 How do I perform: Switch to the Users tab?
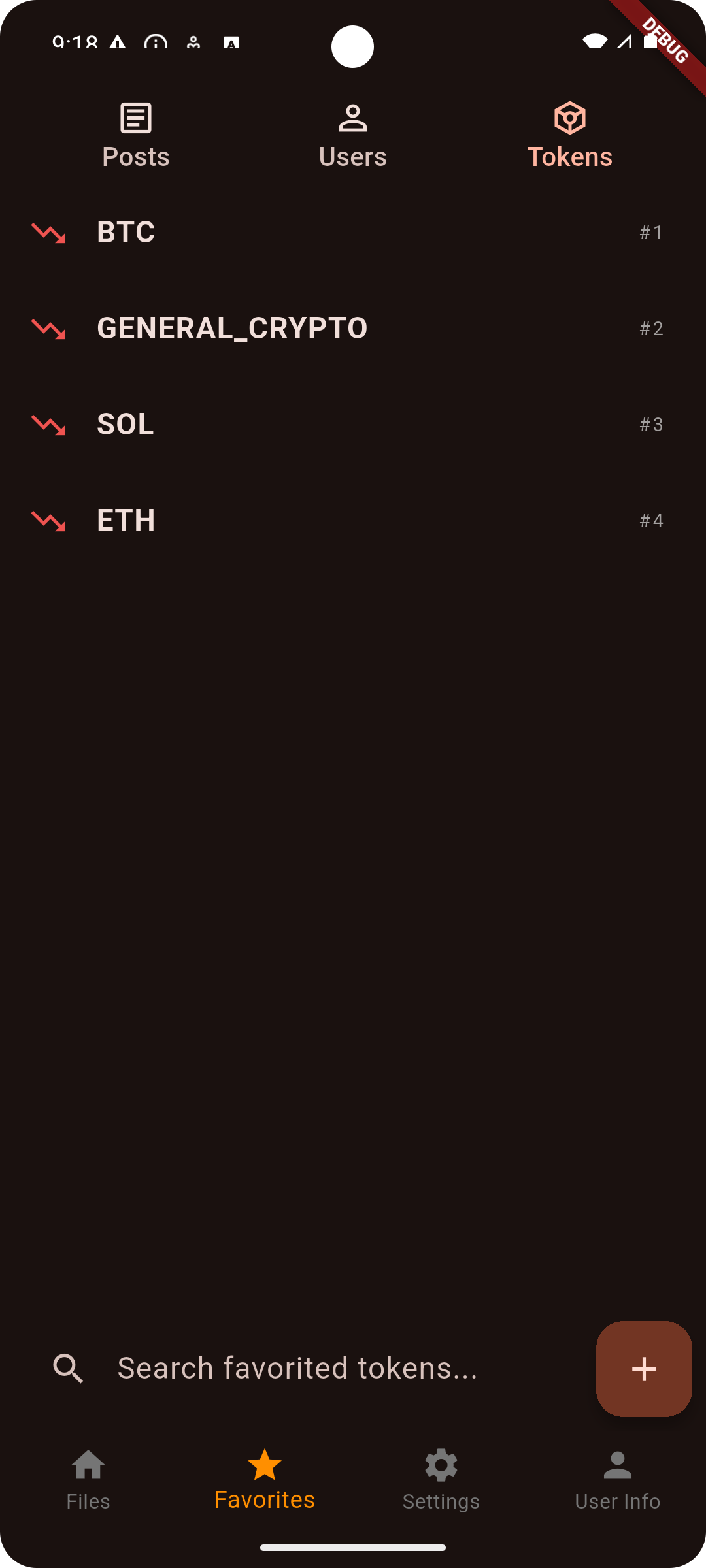pos(353,136)
